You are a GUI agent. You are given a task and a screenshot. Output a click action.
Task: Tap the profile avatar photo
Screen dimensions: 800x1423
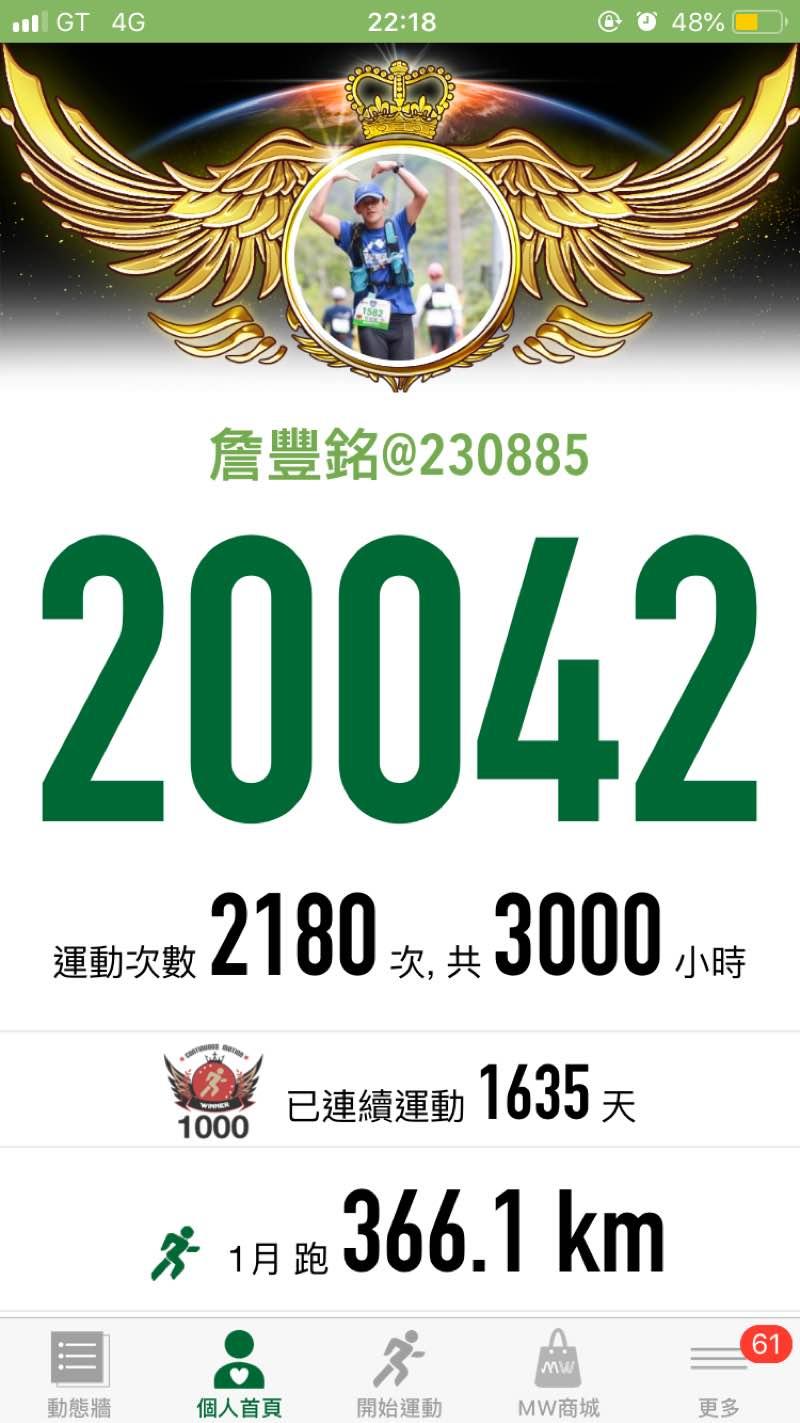(x=400, y=255)
